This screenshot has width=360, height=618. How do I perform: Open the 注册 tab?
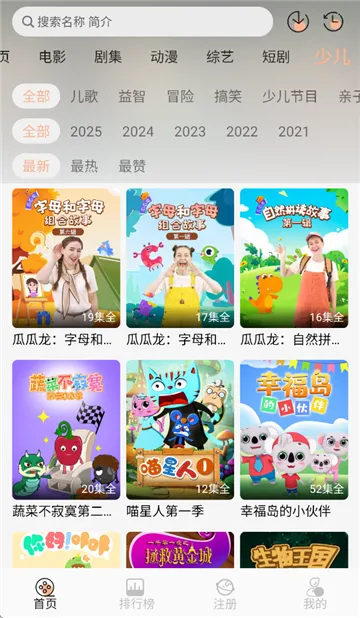click(x=225, y=594)
